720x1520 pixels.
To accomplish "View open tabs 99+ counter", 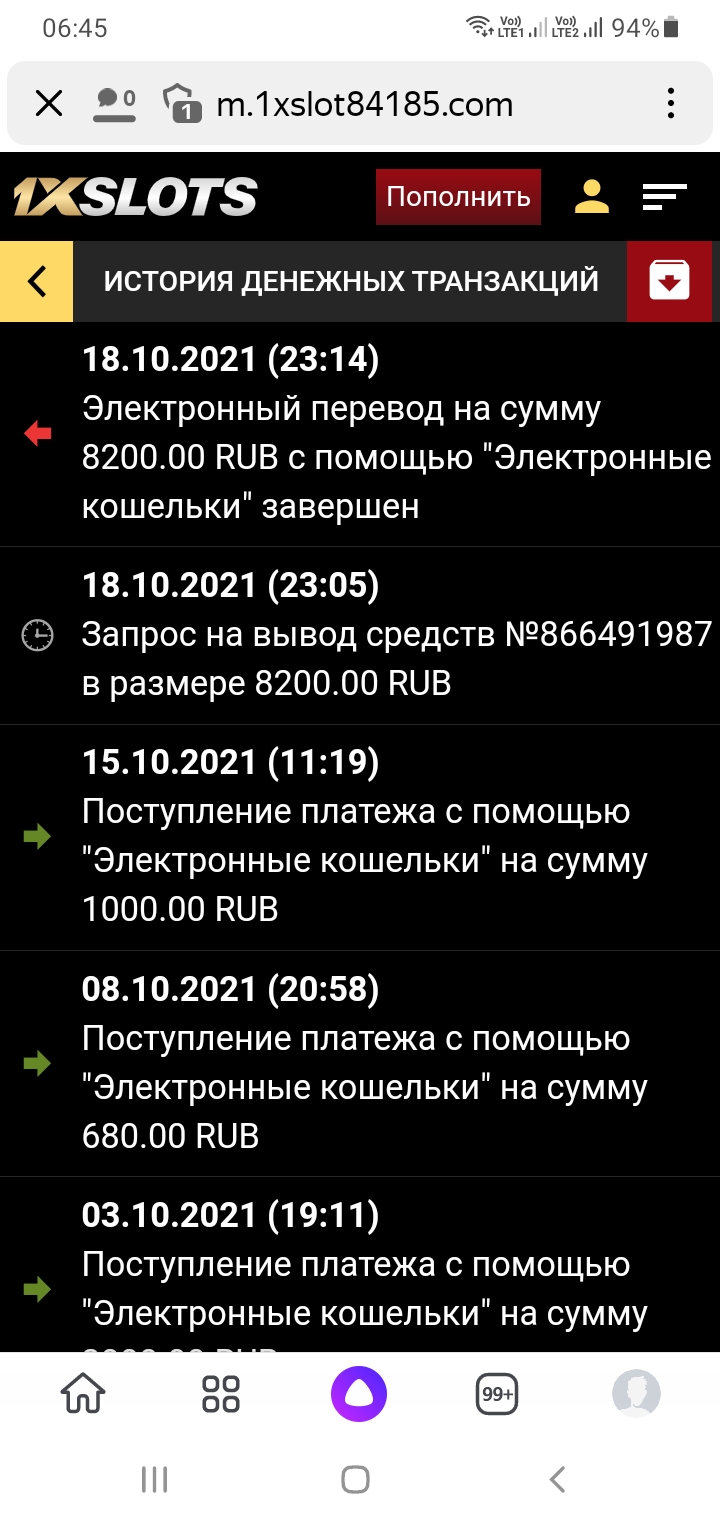I will pyautogui.click(x=497, y=1393).
